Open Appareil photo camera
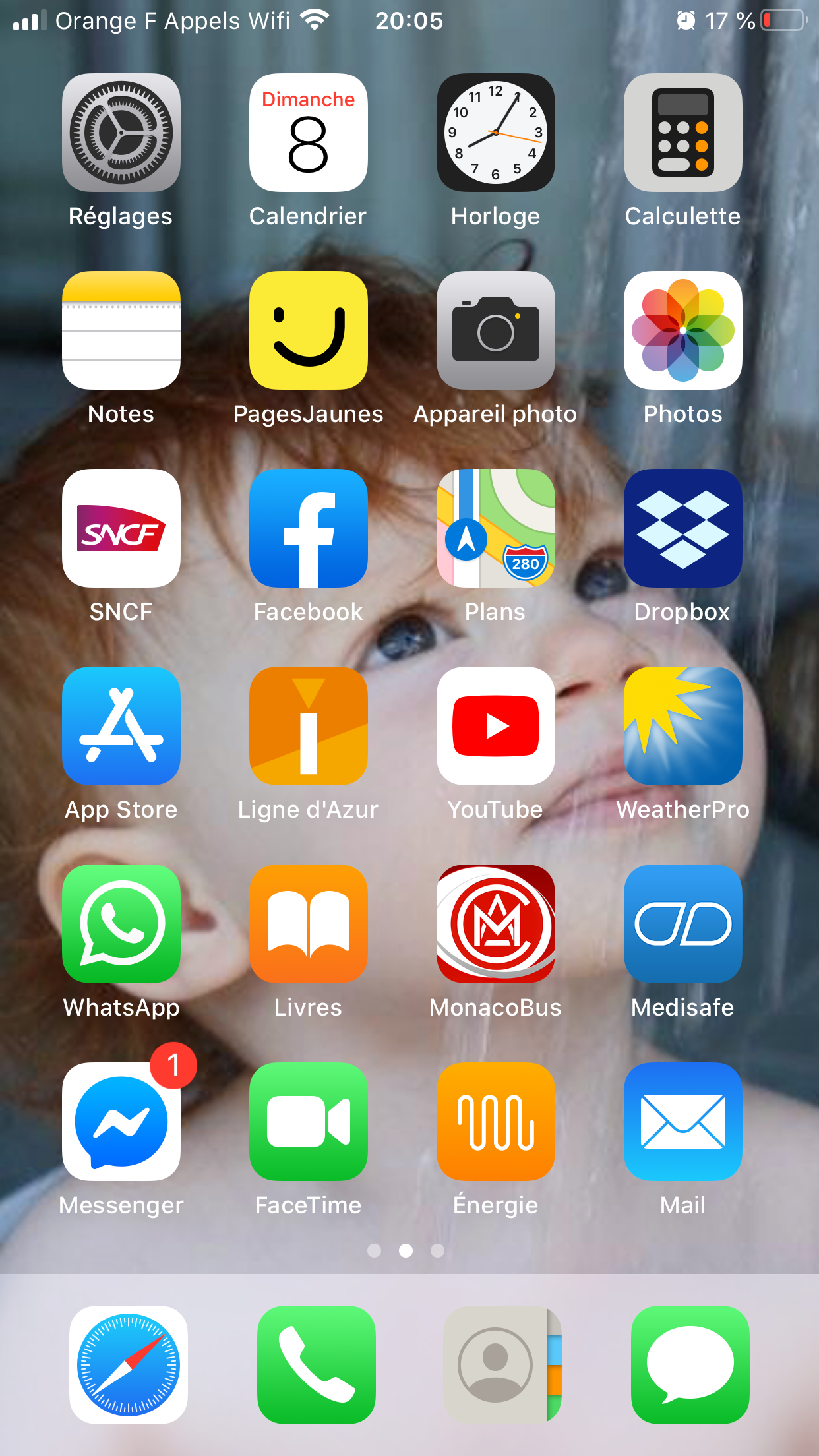The height and width of the screenshot is (1456, 819). click(496, 330)
